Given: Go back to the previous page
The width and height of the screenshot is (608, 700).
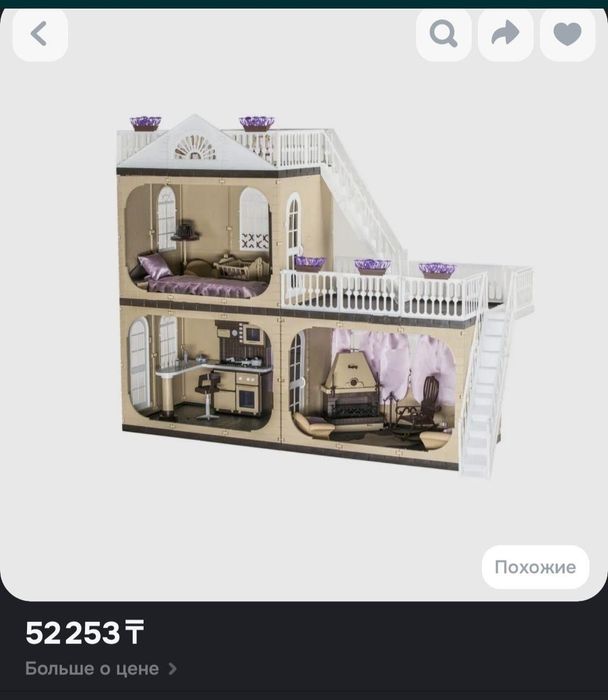Looking at the screenshot, I should (40, 34).
